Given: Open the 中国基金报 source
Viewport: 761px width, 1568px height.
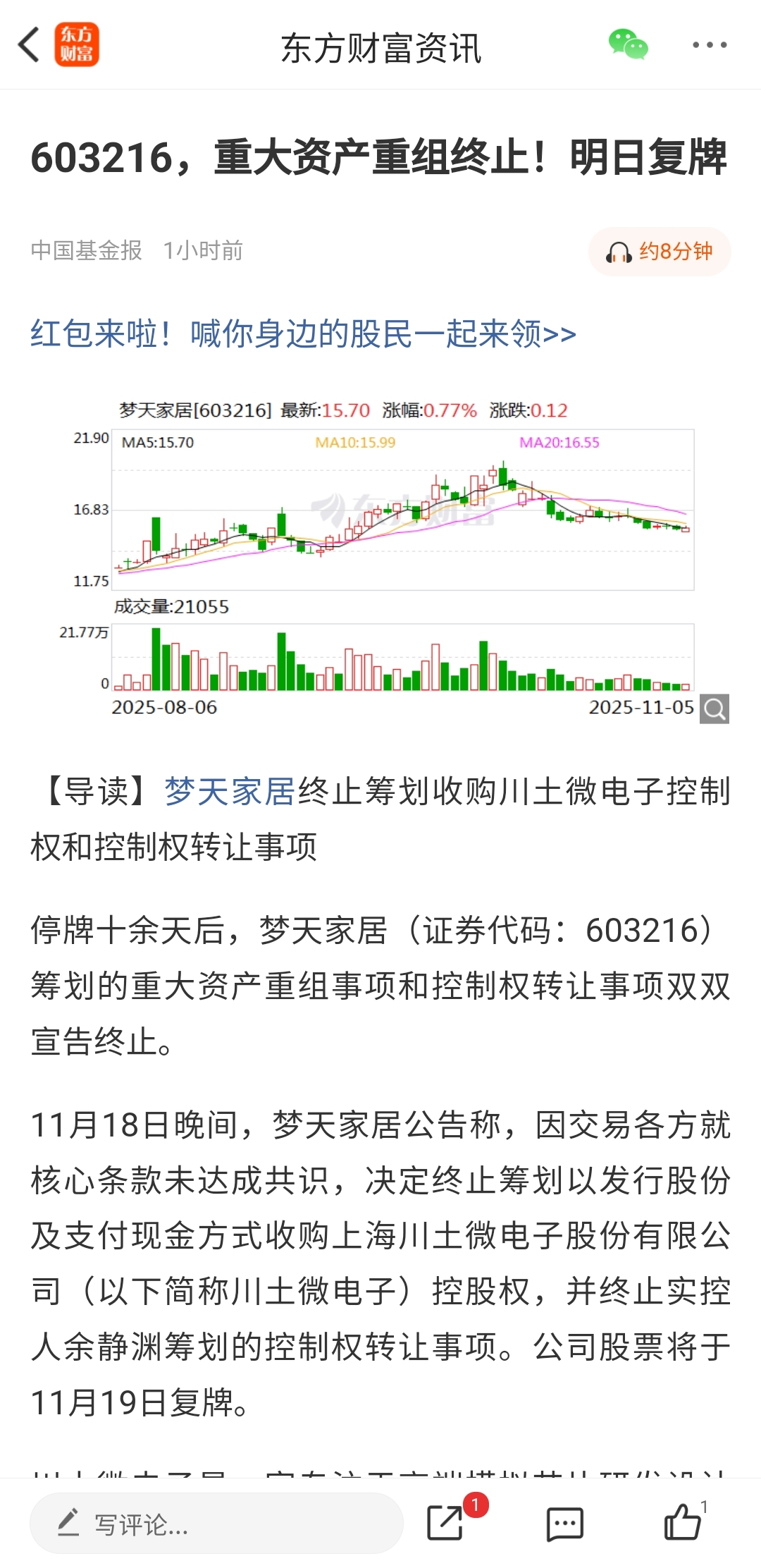Looking at the screenshot, I should pyautogui.click(x=87, y=251).
